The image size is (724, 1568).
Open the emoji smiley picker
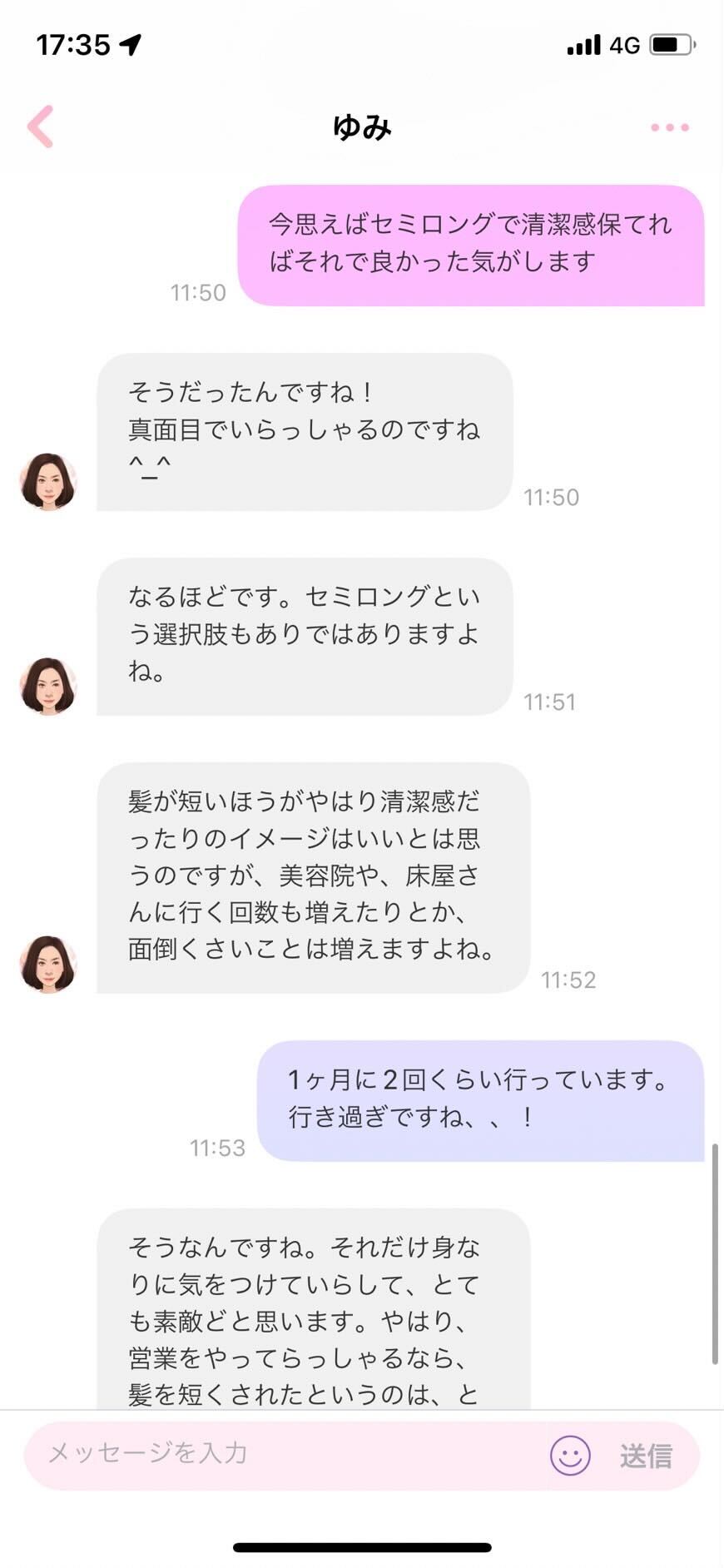(570, 1455)
